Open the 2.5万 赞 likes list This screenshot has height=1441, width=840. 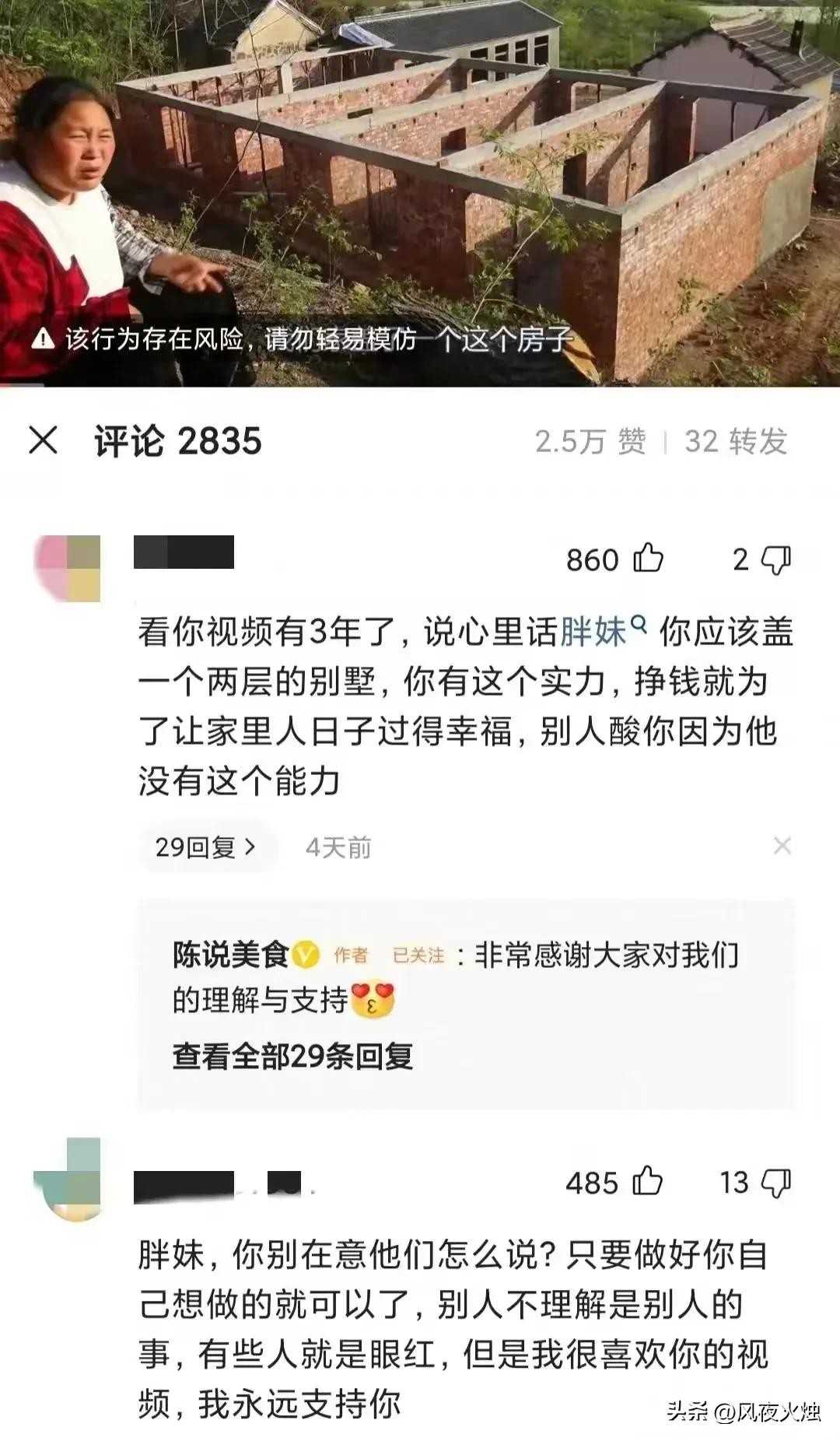coord(590,441)
